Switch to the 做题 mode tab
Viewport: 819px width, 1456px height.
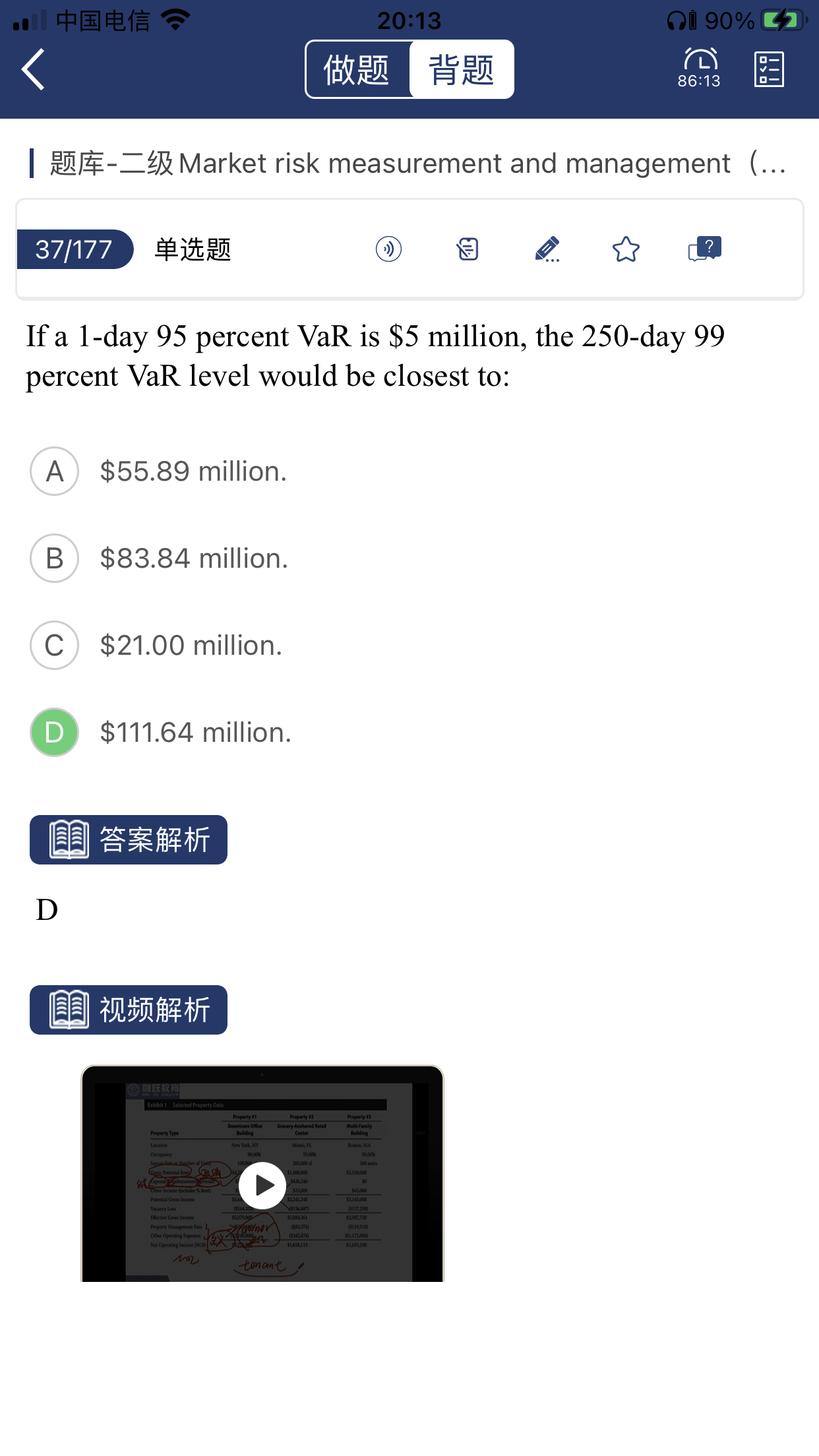[x=357, y=70]
